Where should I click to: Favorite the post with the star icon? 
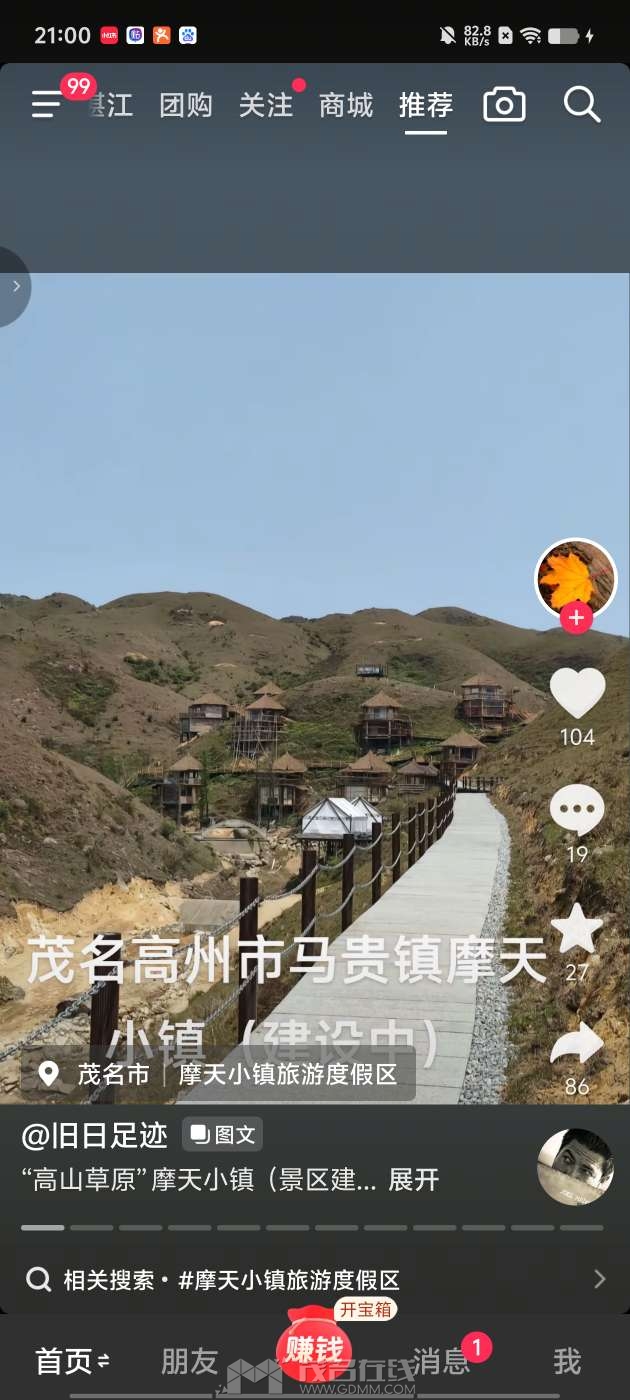[x=577, y=930]
